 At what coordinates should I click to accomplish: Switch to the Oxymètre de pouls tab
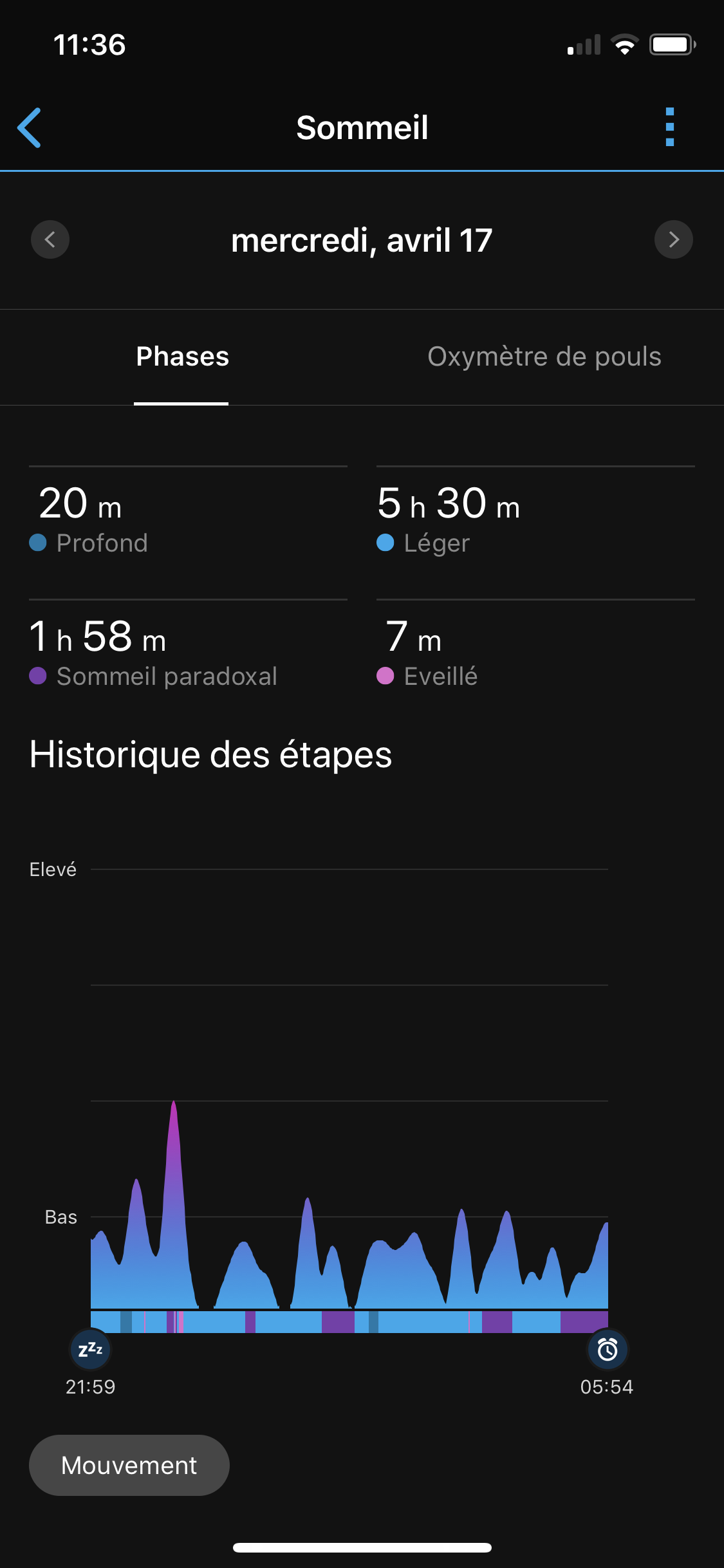[544, 357]
